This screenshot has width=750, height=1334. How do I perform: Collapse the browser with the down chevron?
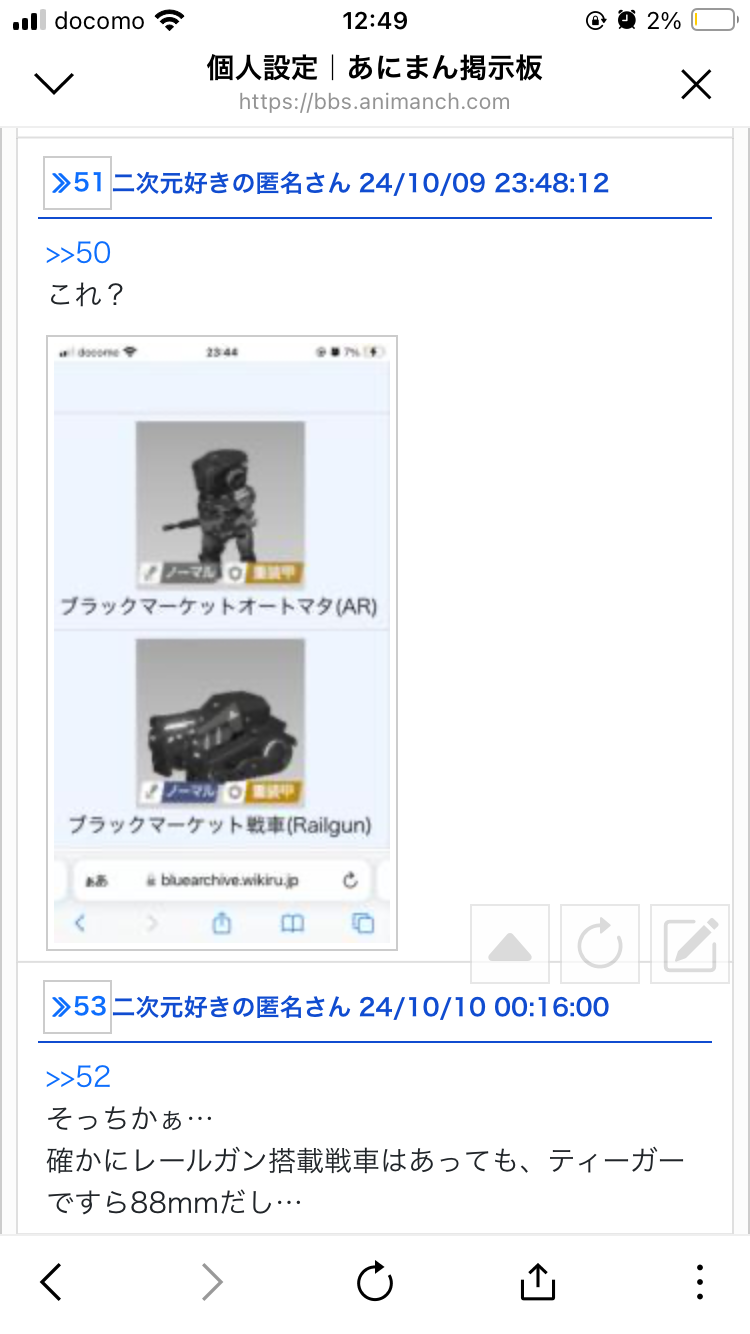point(54,84)
